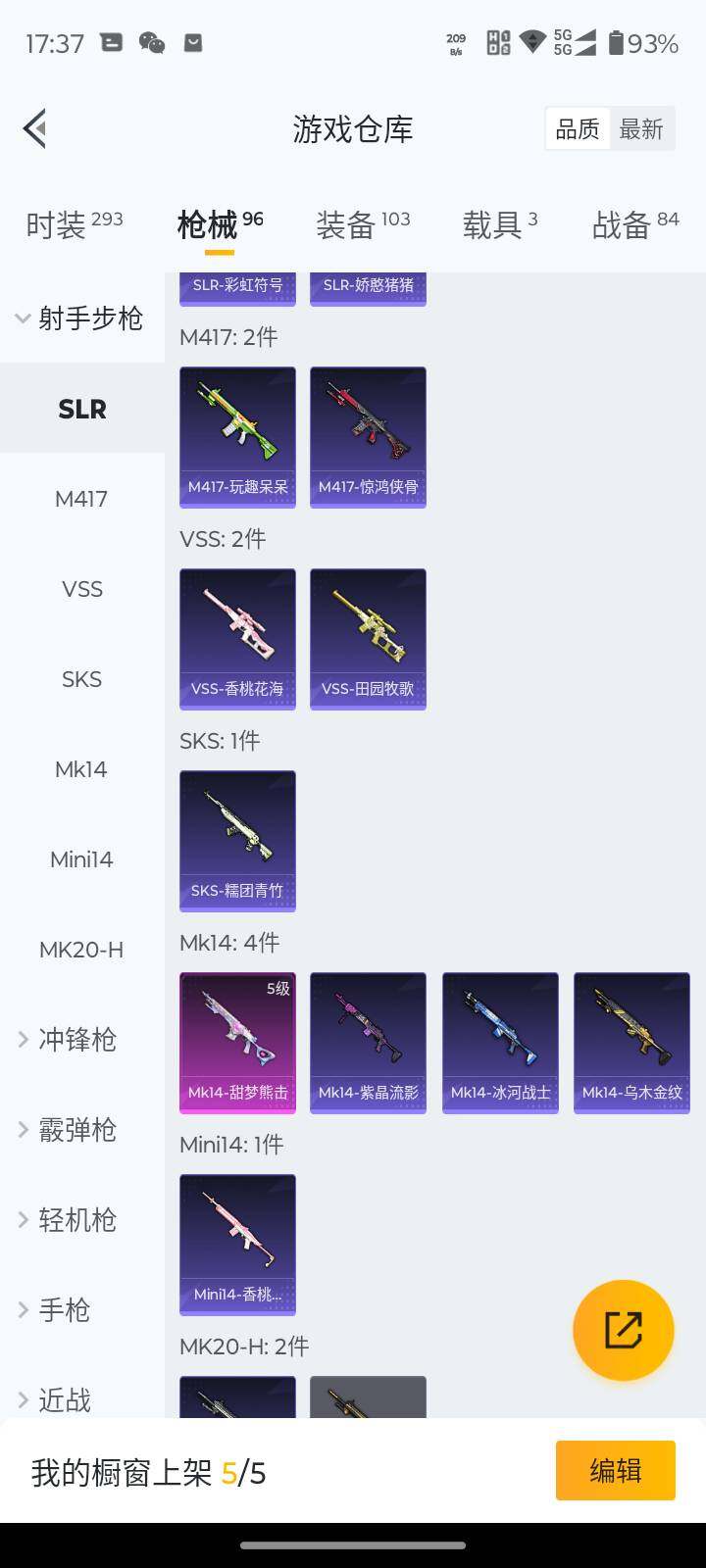View the Mk14-冰河战士 skin
706x1568 pixels.
(500, 1043)
